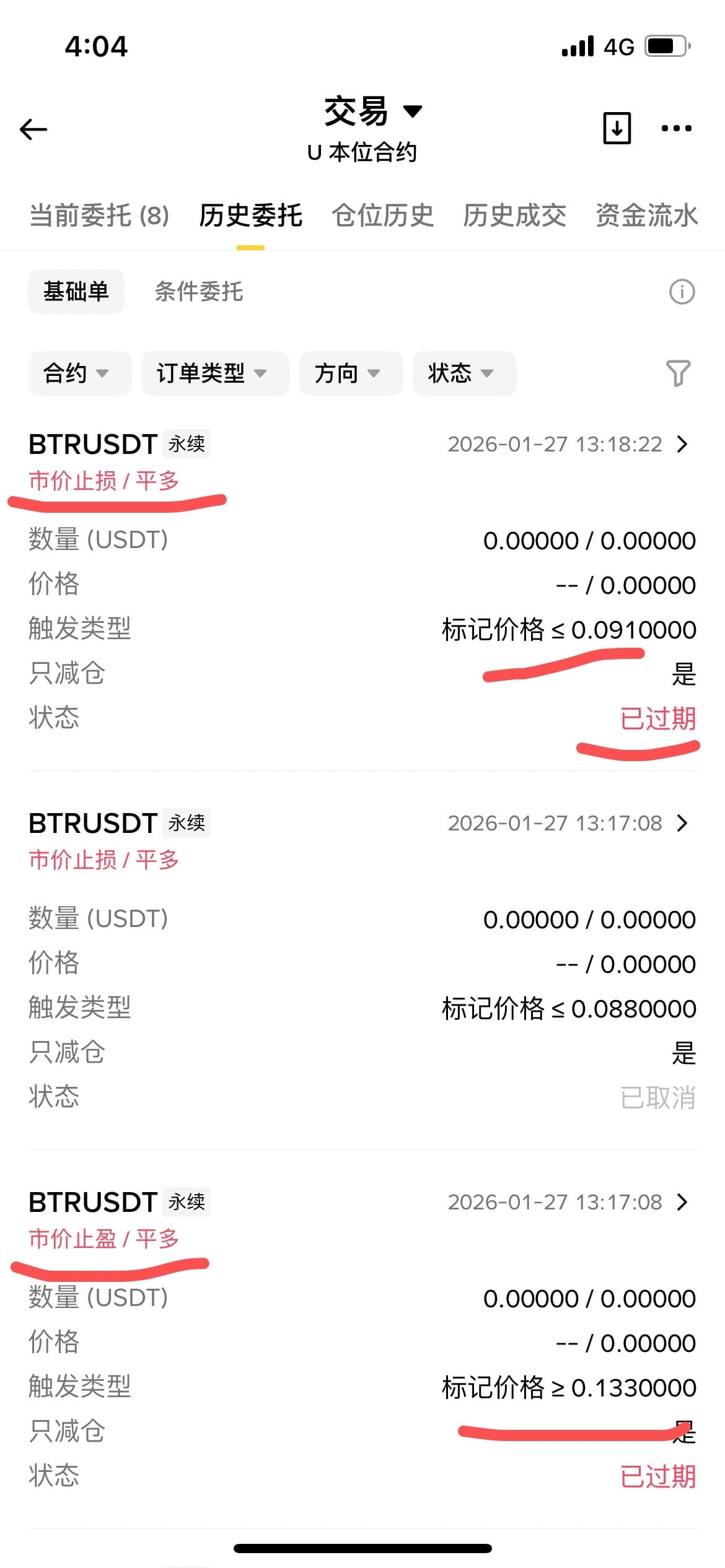This screenshot has width=725, height=1568.
Task: Open the info icon beside 条件委托
Action: click(x=682, y=292)
